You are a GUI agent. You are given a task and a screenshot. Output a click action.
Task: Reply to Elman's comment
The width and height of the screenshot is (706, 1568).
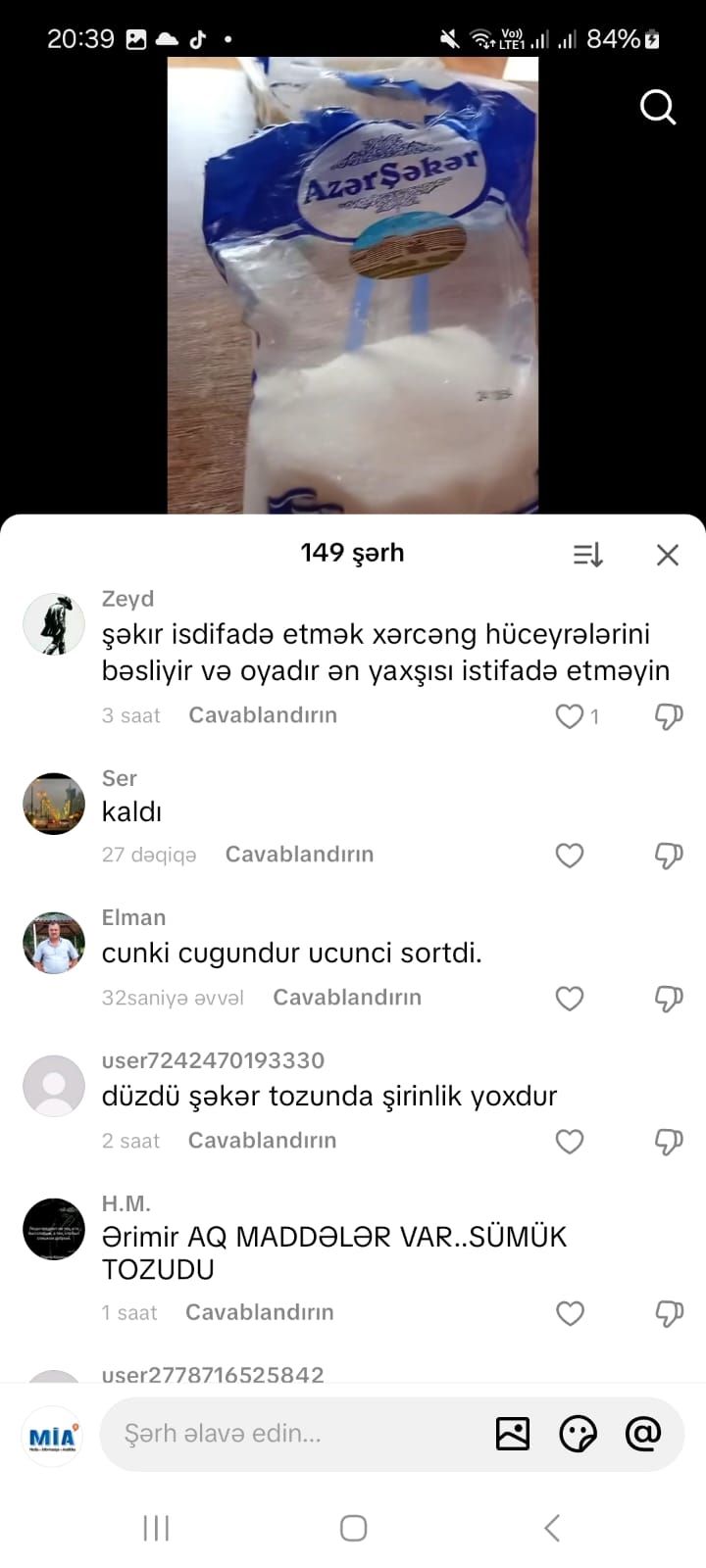pos(347,998)
